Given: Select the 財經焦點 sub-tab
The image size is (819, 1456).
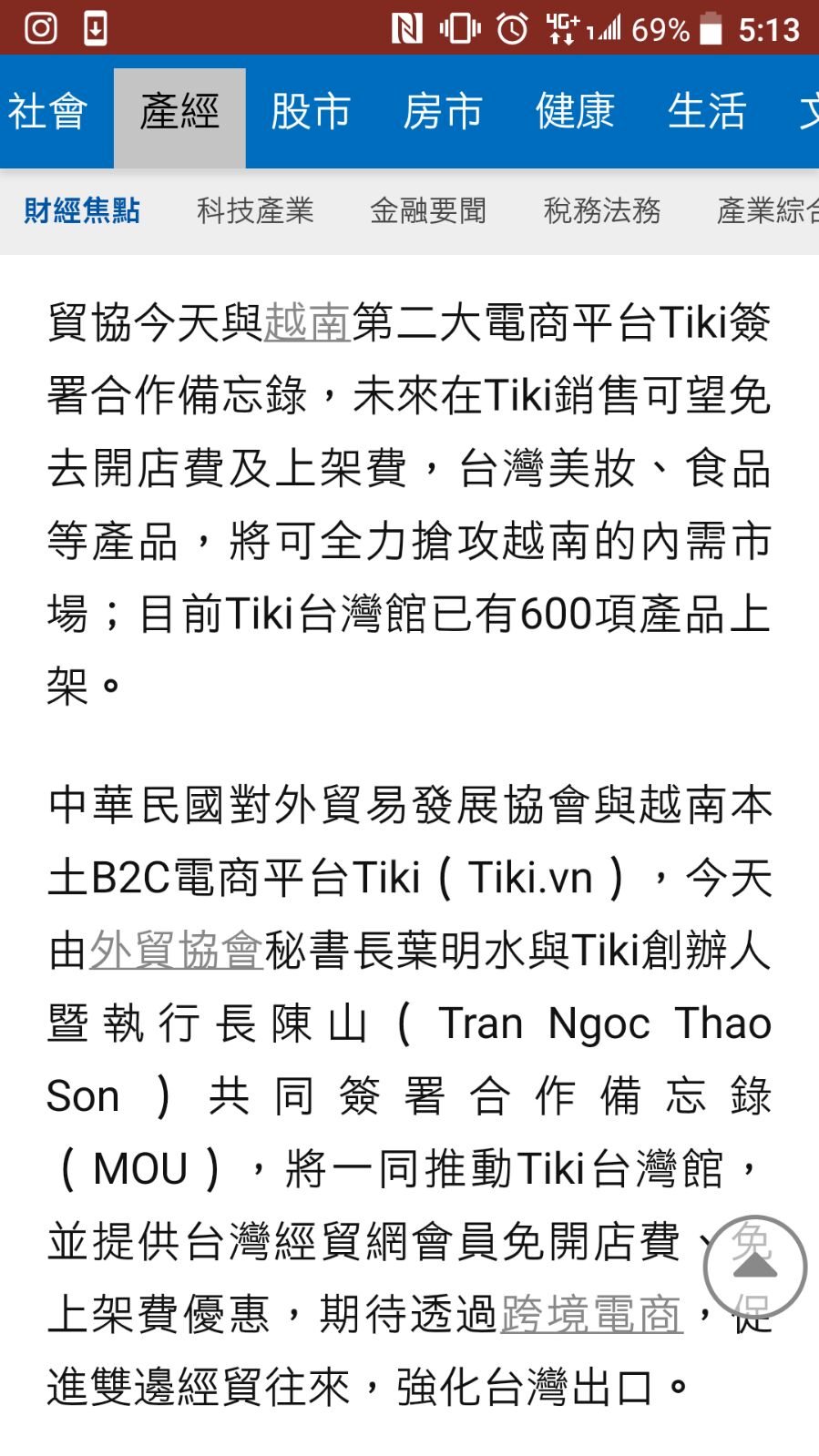Looking at the screenshot, I should pyautogui.click(x=82, y=210).
